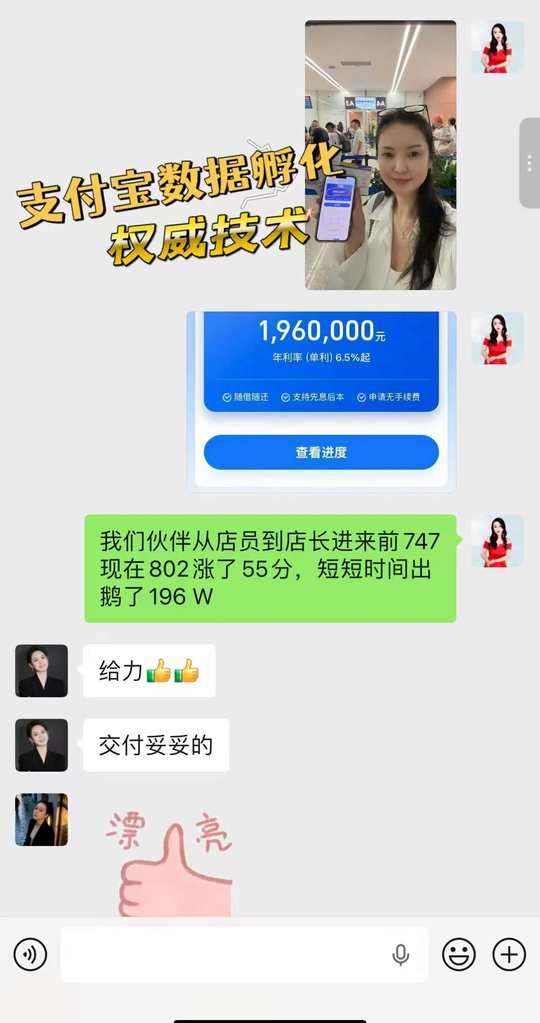This screenshot has width=540, height=1023.
Task: View the photo of the woman holding a phone
Action: point(380,155)
